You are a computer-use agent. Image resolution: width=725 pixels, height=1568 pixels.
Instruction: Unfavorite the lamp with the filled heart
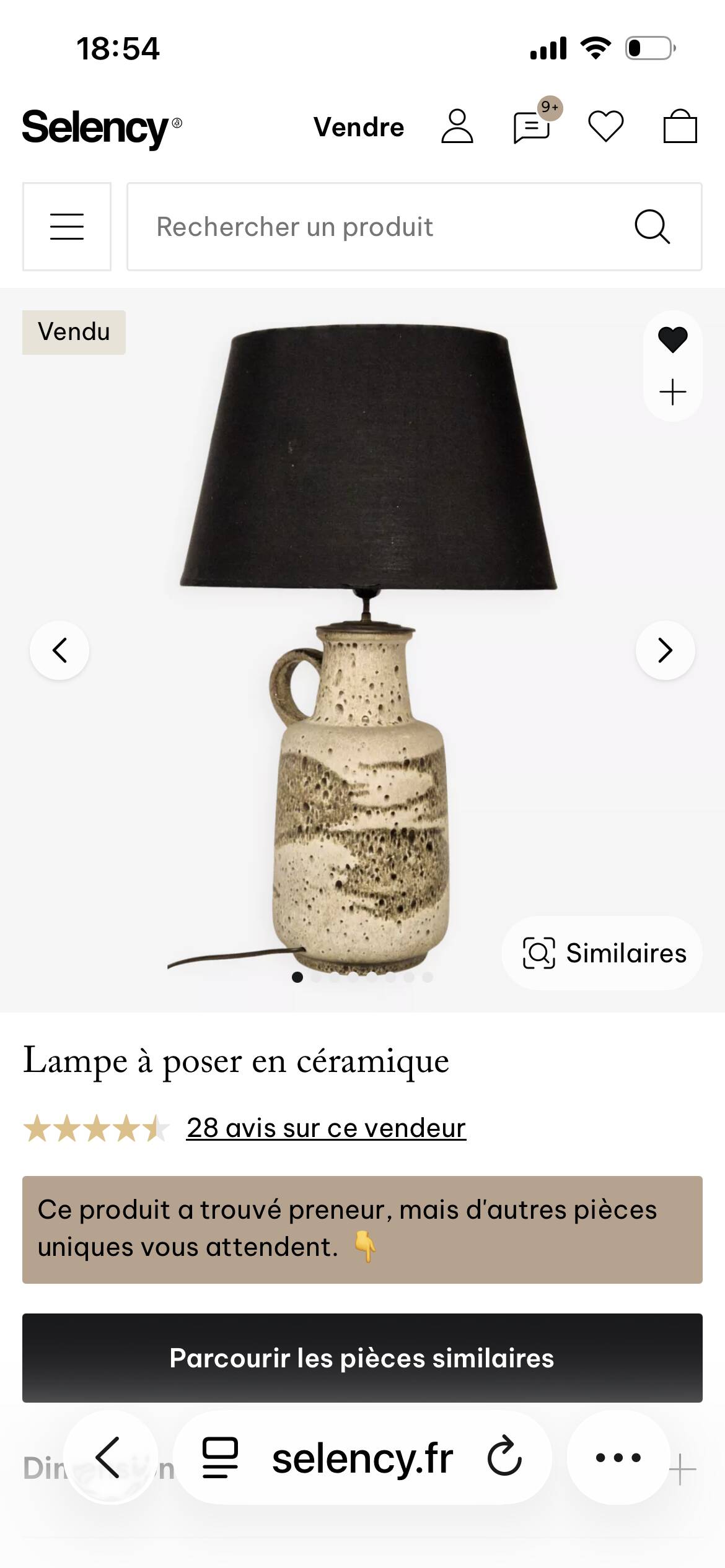672,340
